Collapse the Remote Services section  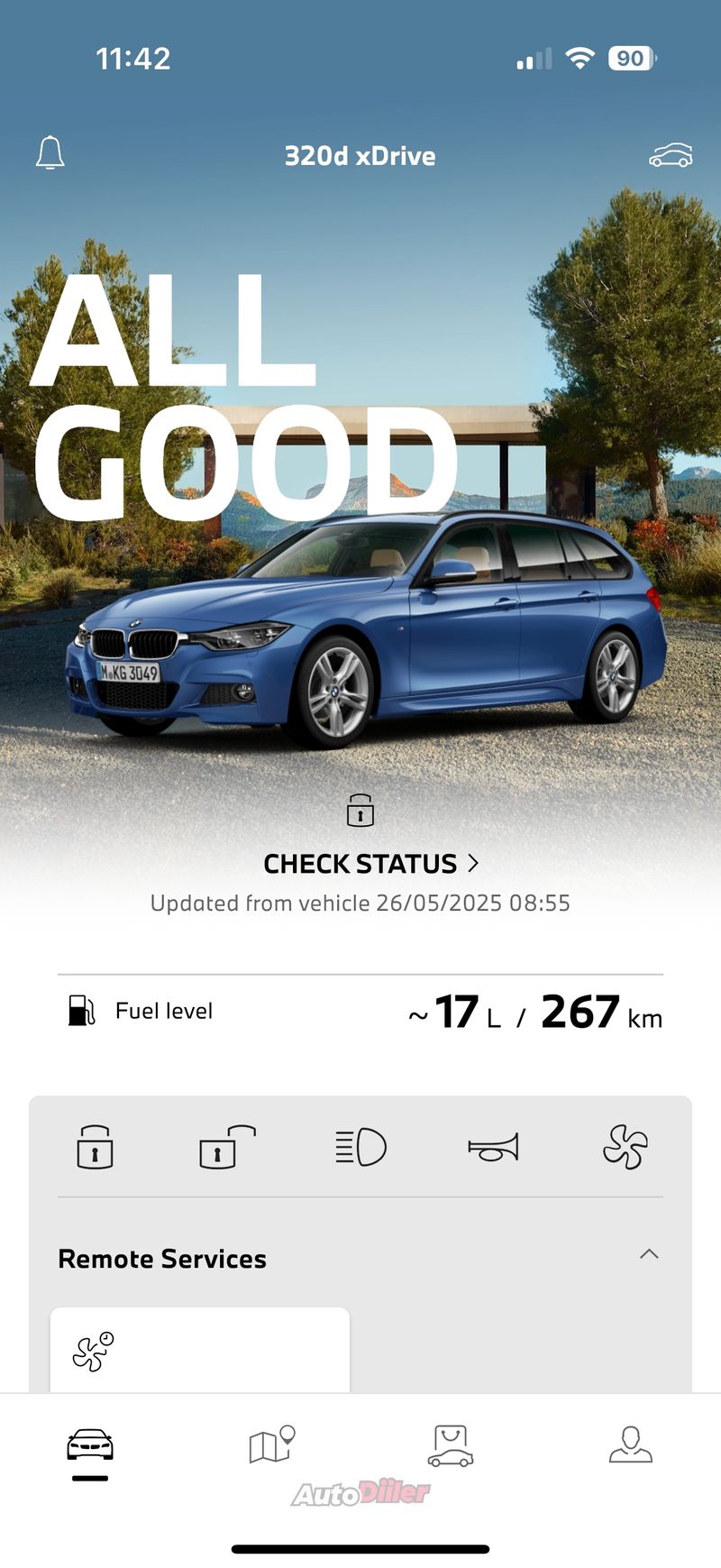(649, 1254)
